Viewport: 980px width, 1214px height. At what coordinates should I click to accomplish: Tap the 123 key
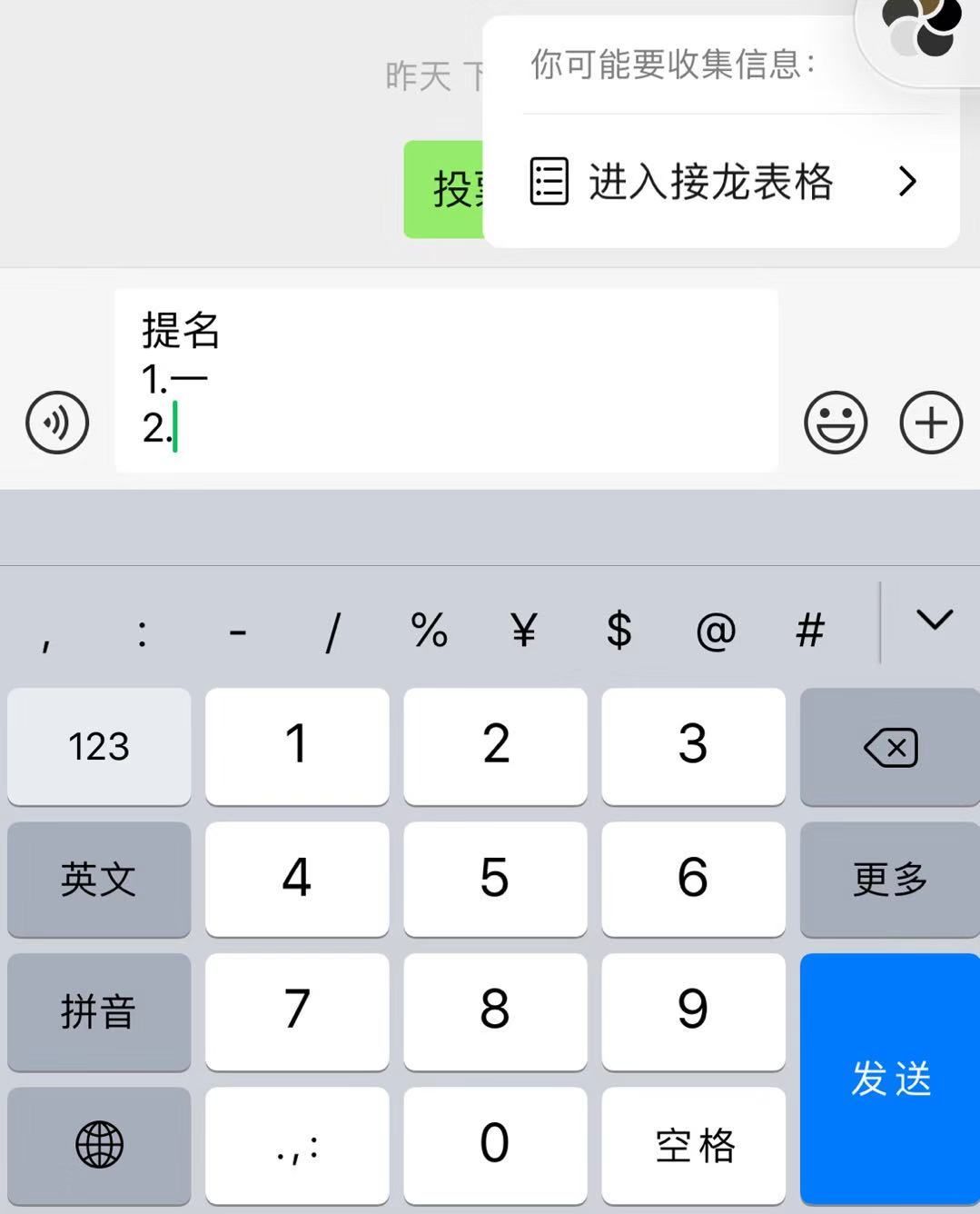pyautogui.click(x=99, y=747)
